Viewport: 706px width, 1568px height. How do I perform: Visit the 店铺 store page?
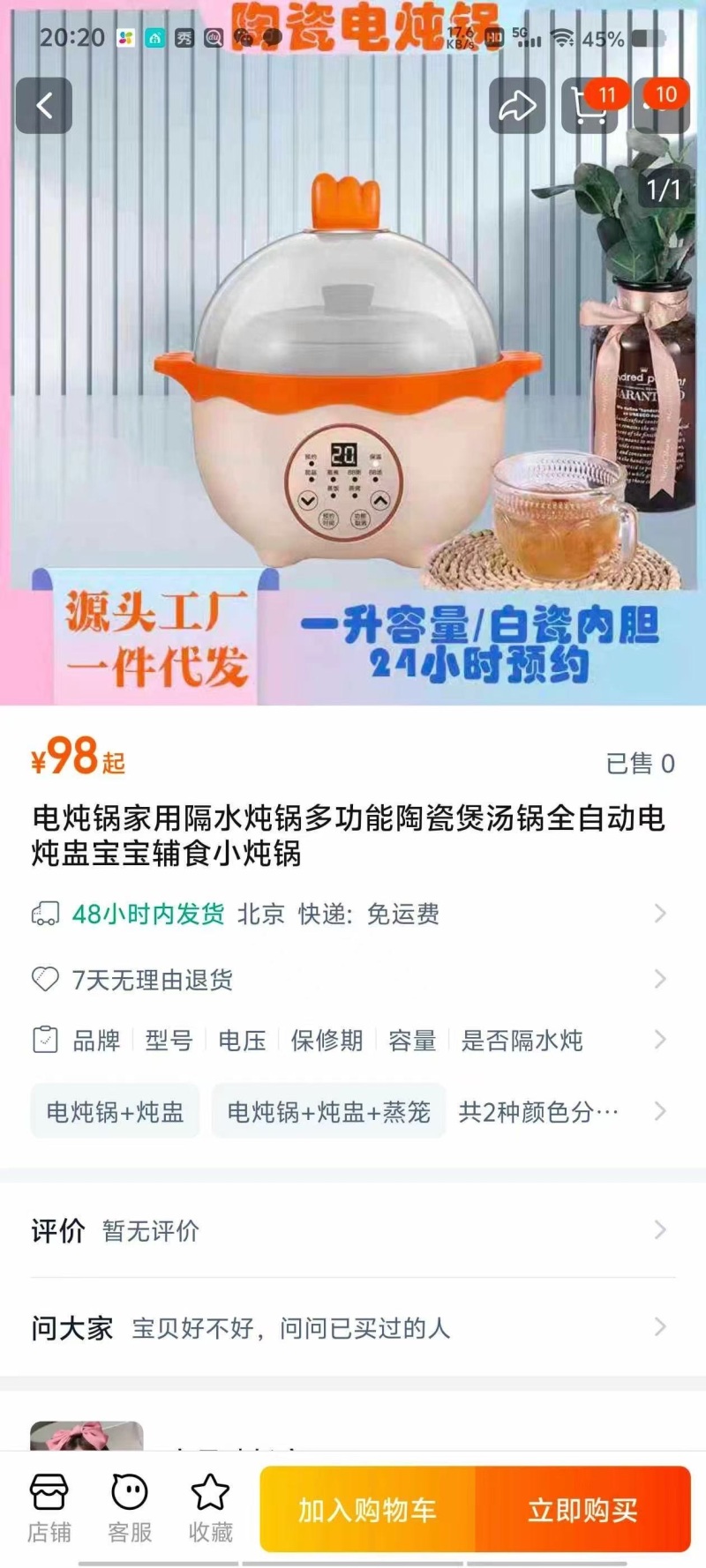pos(49,1508)
